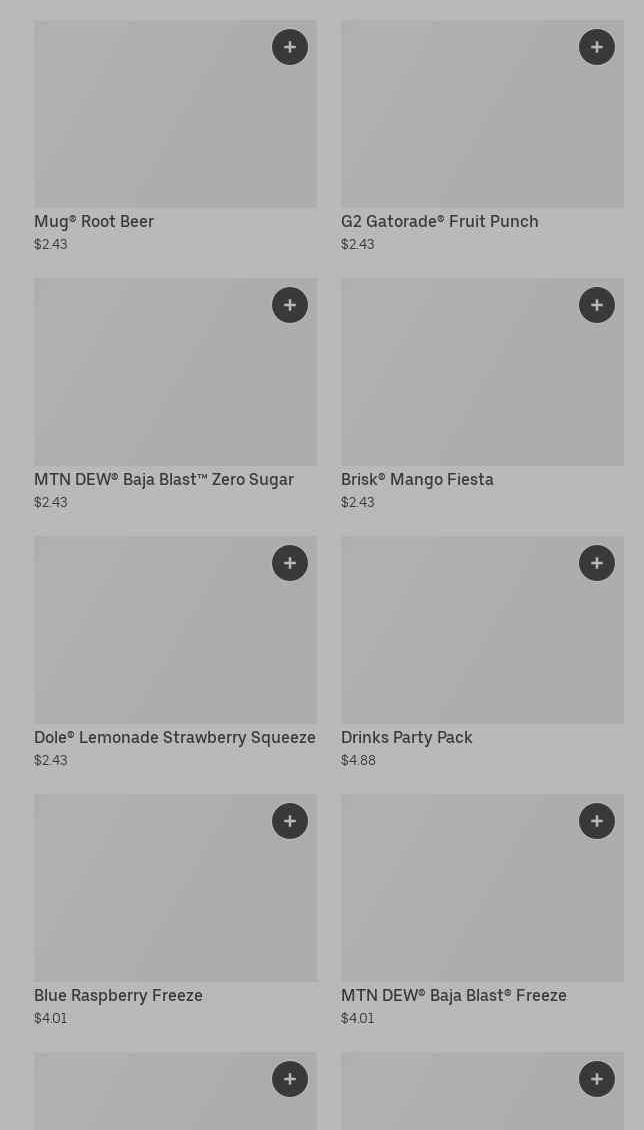Add Dole Lemonade Strawberry Squeeze to order

coord(290,563)
